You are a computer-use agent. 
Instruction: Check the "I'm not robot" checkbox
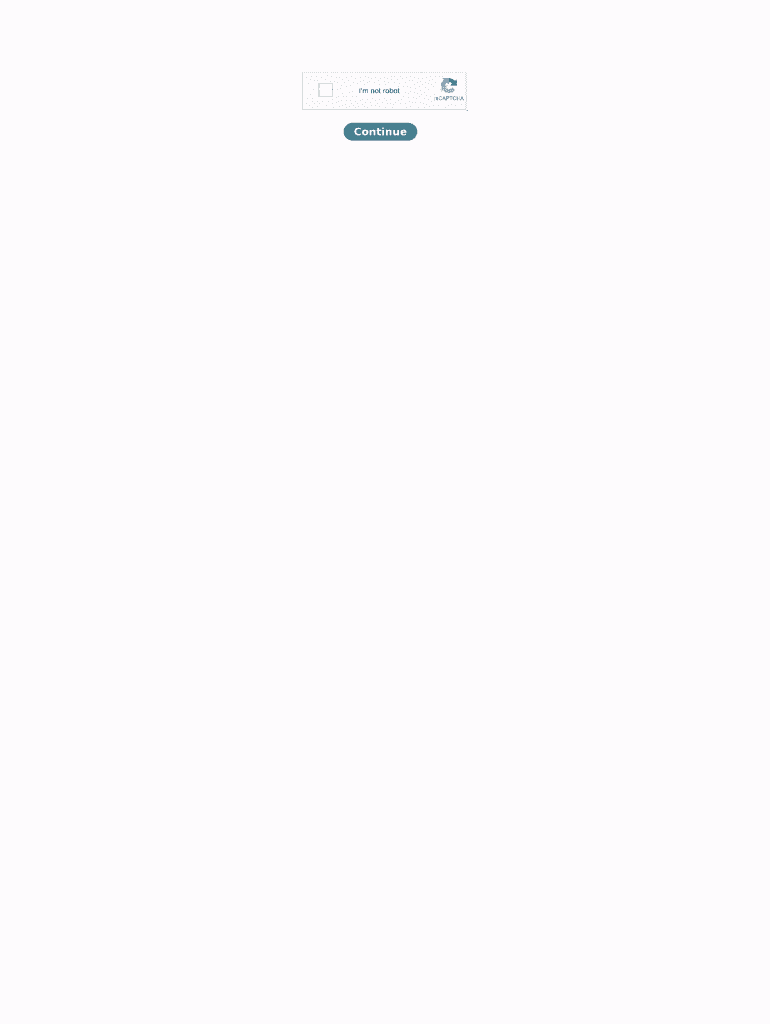325,90
